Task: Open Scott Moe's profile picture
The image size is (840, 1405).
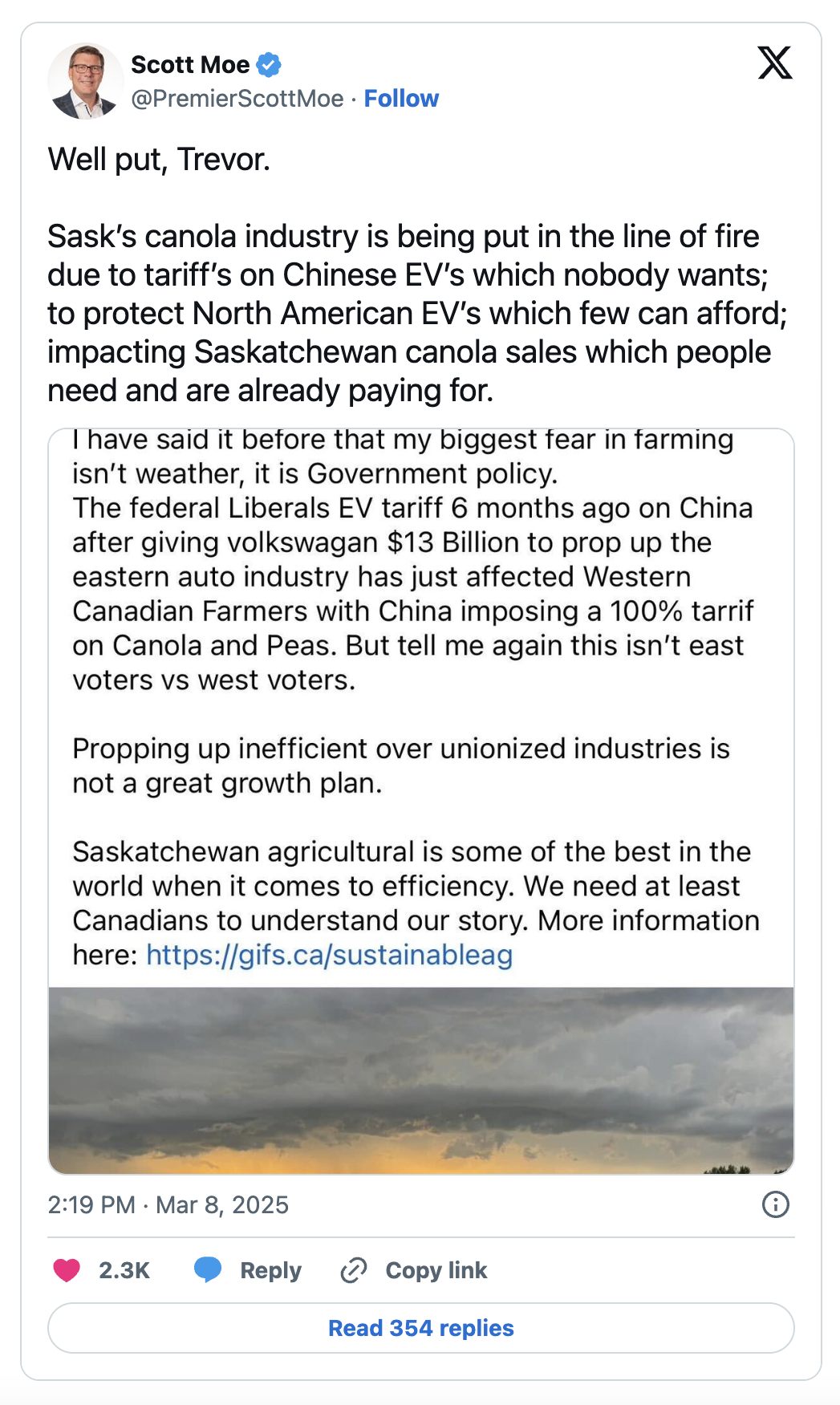Action: click(86, 81)
